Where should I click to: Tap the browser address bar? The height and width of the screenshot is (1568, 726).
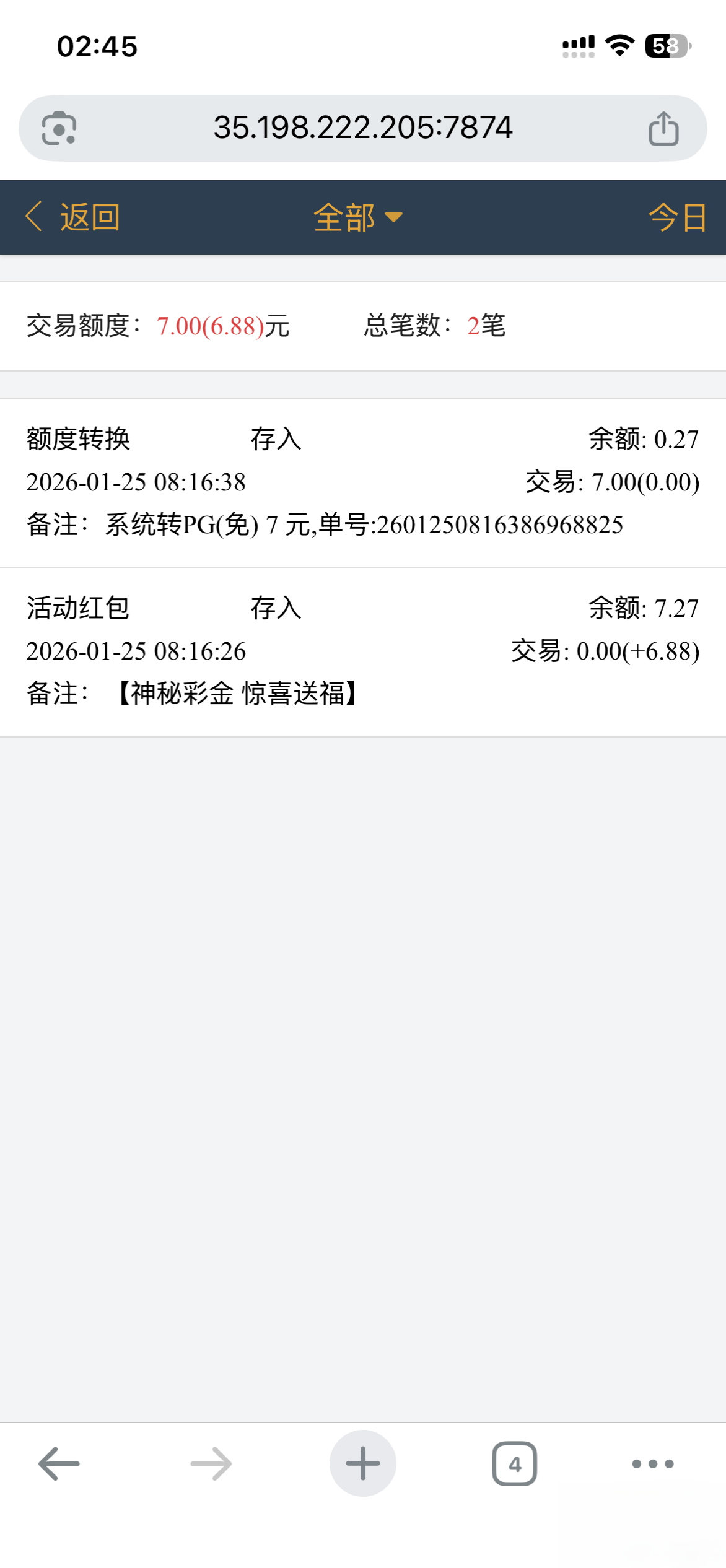pos(362,128)
